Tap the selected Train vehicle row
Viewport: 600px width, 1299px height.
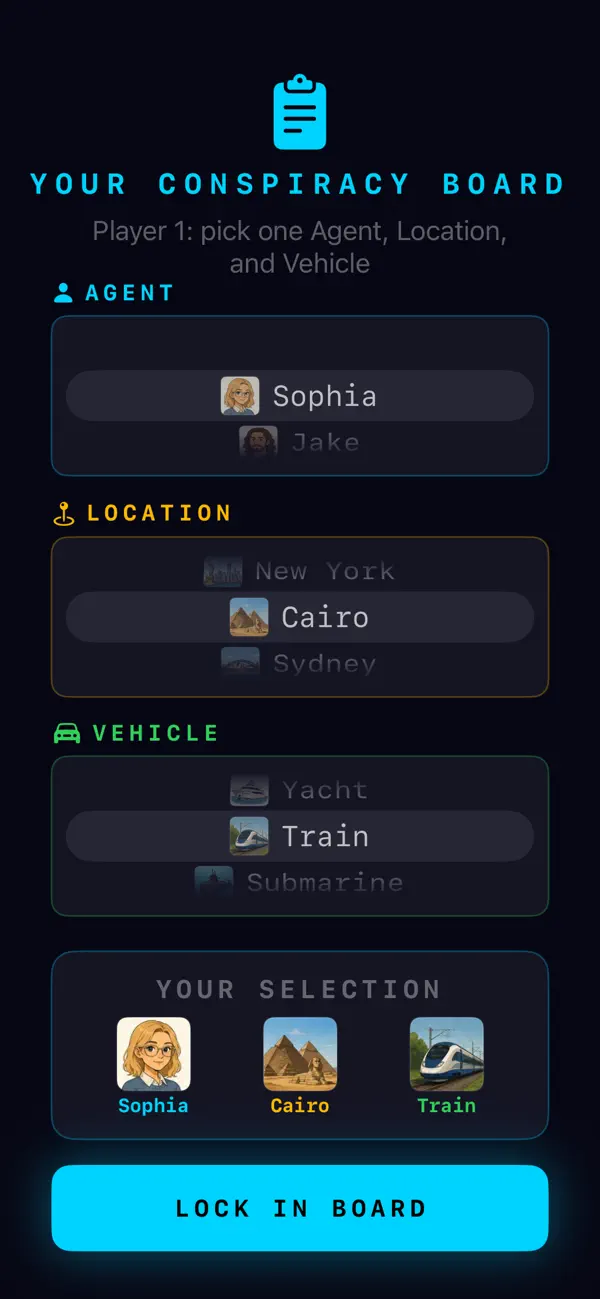tap(300, 836)
